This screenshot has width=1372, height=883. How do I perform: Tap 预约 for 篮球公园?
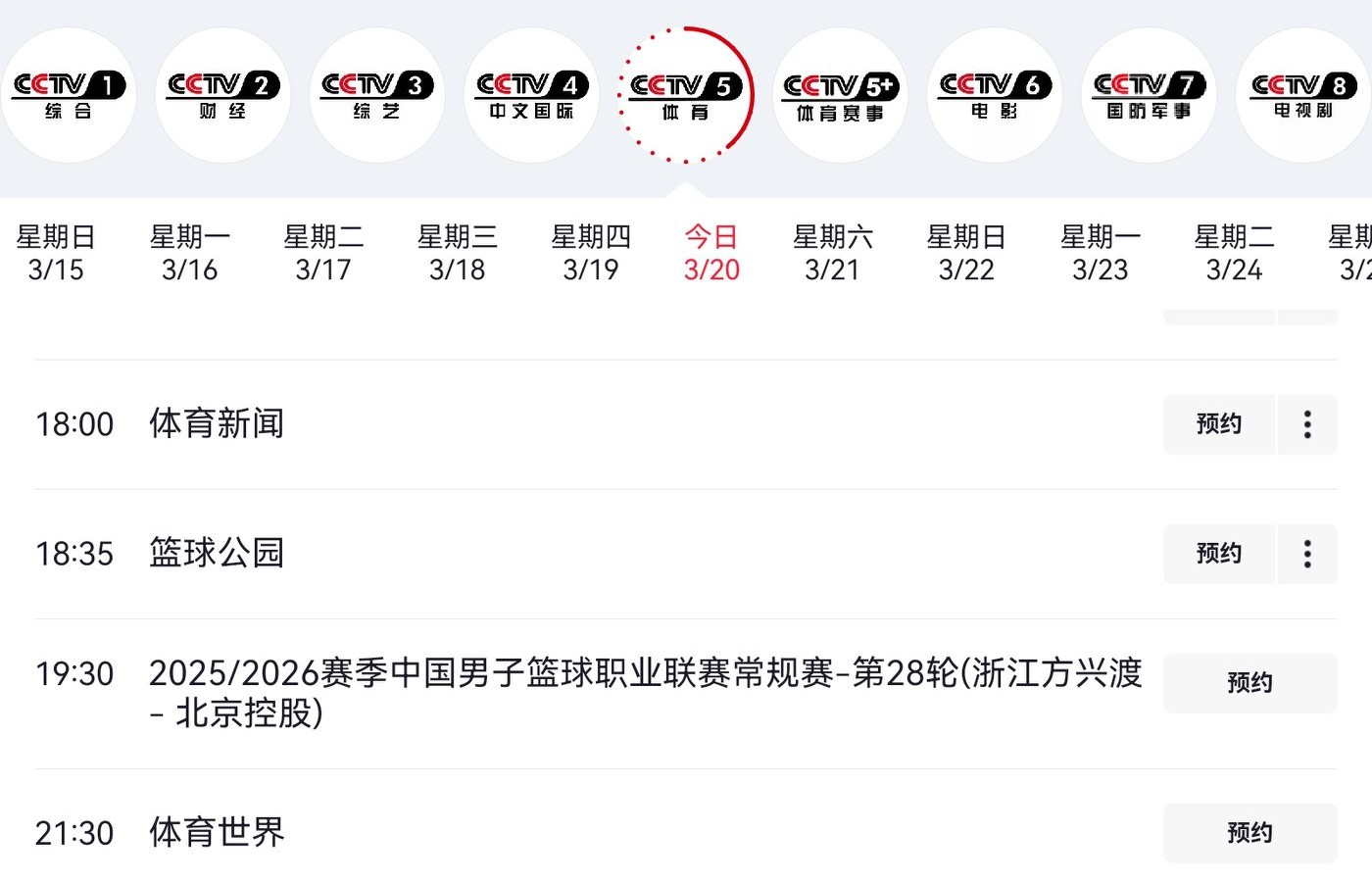pyautogui.click(x=1218, y=554)
